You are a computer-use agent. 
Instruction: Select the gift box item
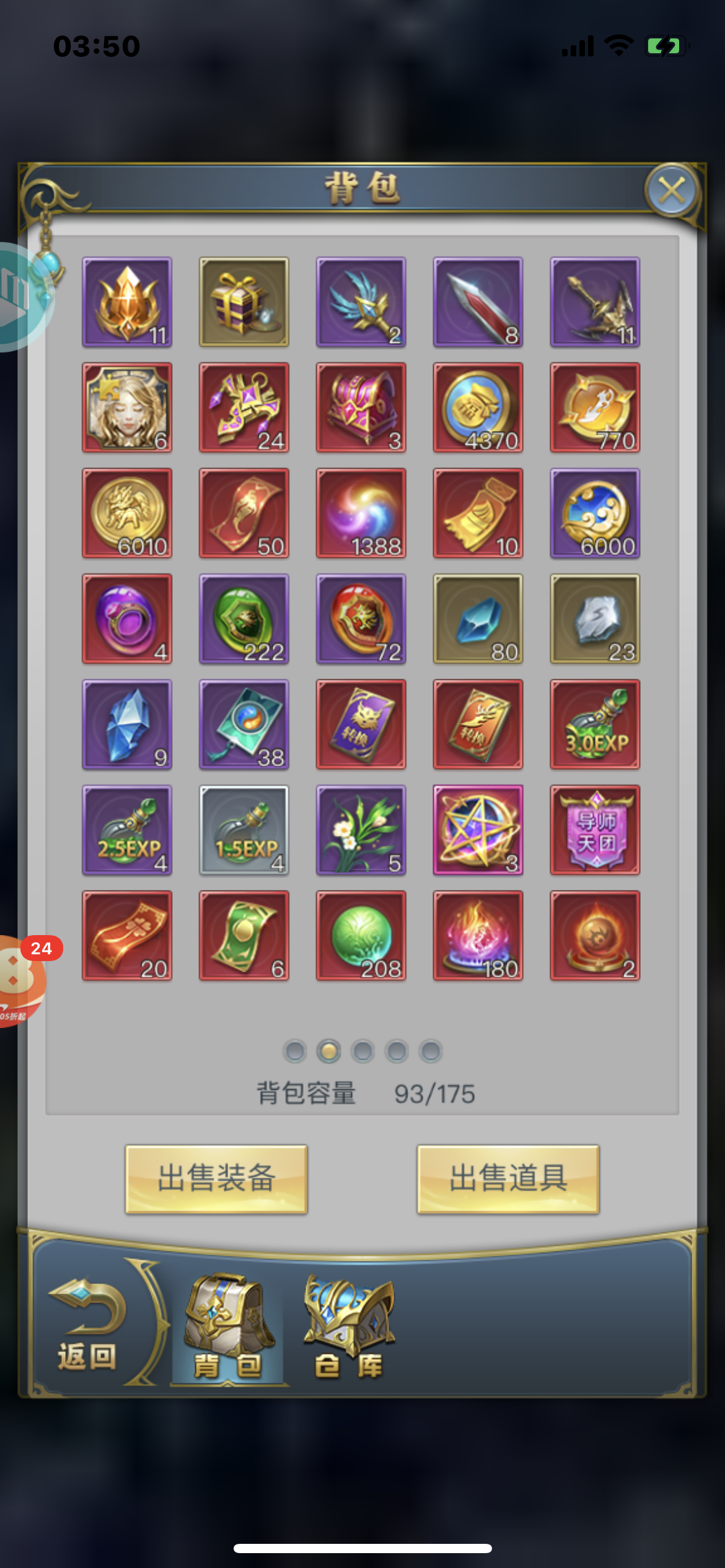coord(244,302)
